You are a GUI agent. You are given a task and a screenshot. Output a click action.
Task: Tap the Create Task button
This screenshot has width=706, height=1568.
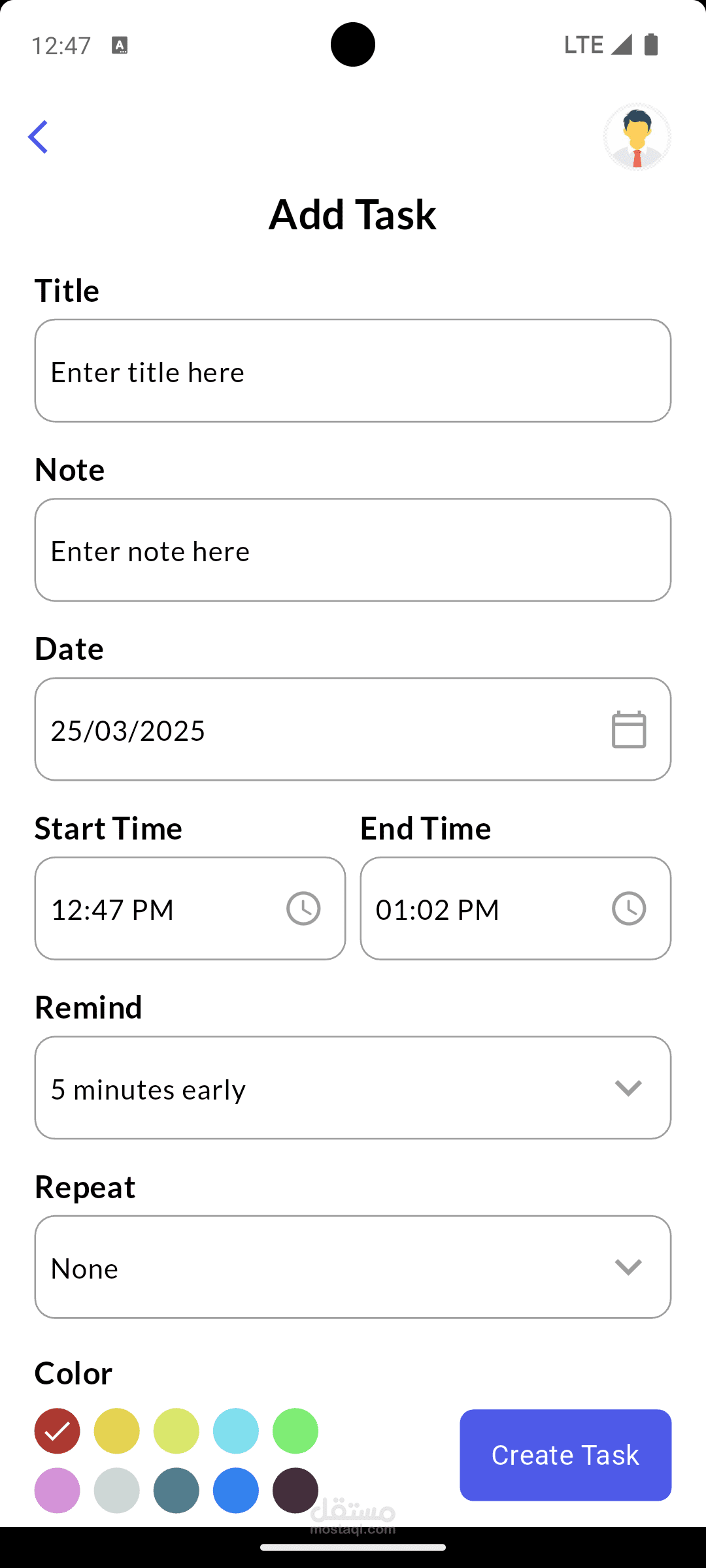[565, 1456]
